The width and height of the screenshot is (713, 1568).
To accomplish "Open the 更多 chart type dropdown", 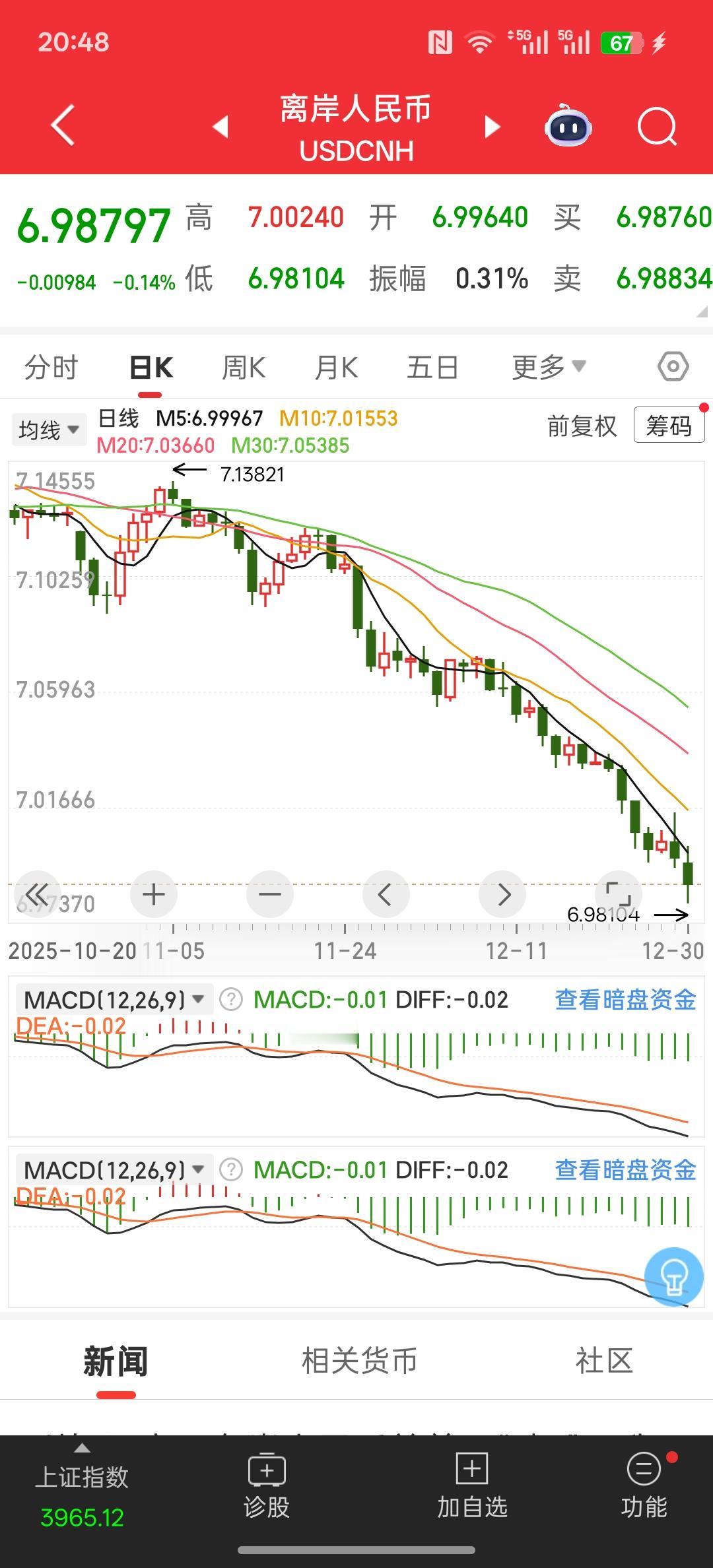I will [x=547, y=367].
